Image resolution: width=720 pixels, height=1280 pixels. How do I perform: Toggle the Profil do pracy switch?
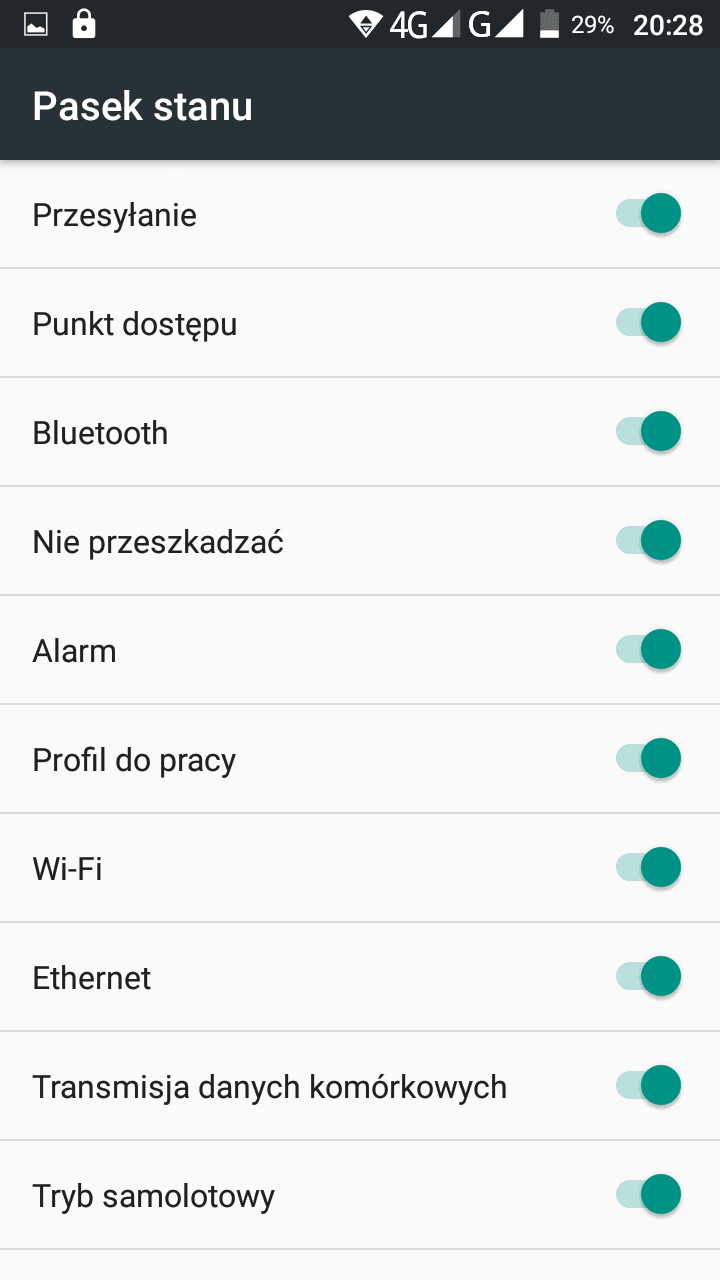click(x=648, y=759)
